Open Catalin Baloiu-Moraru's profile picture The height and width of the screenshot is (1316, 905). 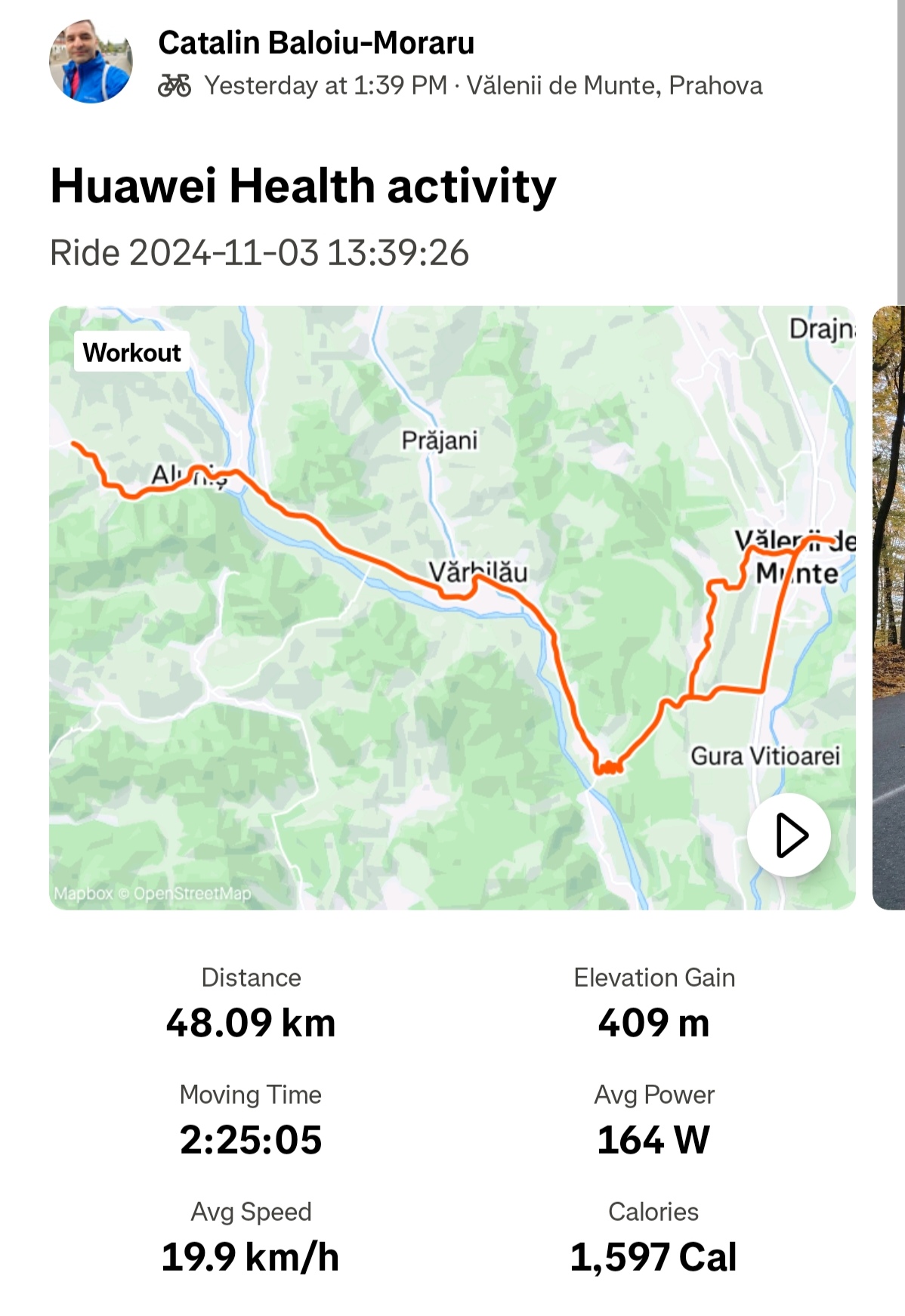point(91,61)
